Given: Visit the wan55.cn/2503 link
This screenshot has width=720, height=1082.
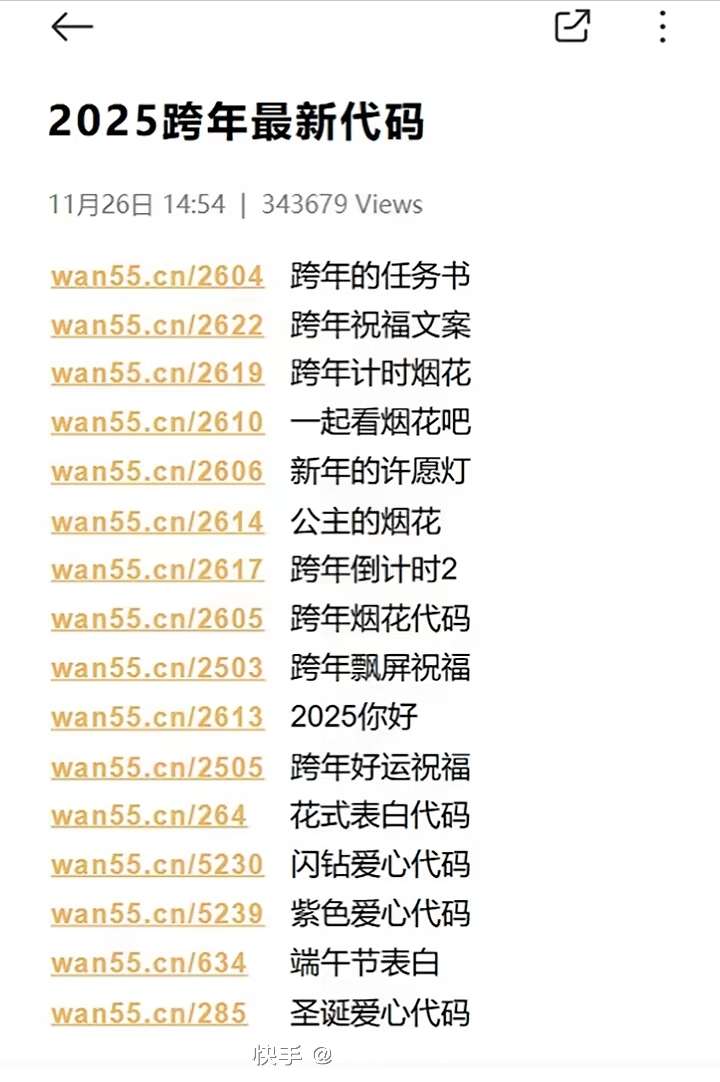Looking at the screenshot, I should (x=157, y=668).
